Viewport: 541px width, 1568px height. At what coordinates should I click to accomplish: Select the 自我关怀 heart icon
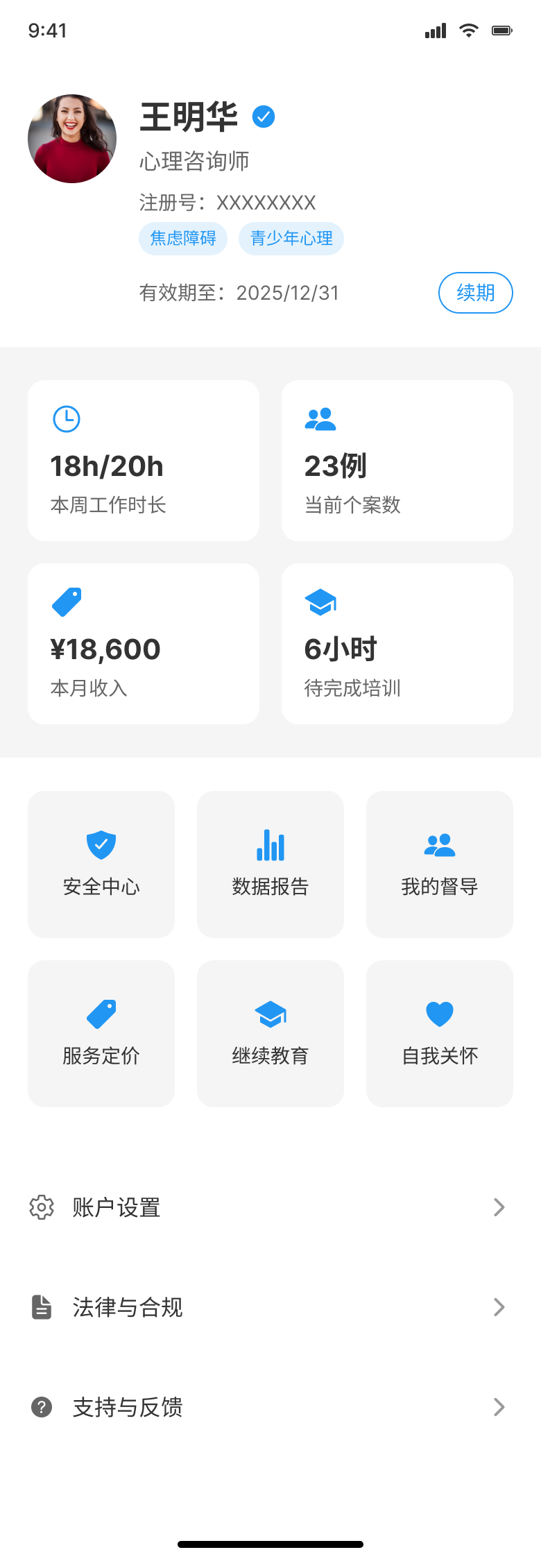pyautogui.click(x=439, y=1013)
